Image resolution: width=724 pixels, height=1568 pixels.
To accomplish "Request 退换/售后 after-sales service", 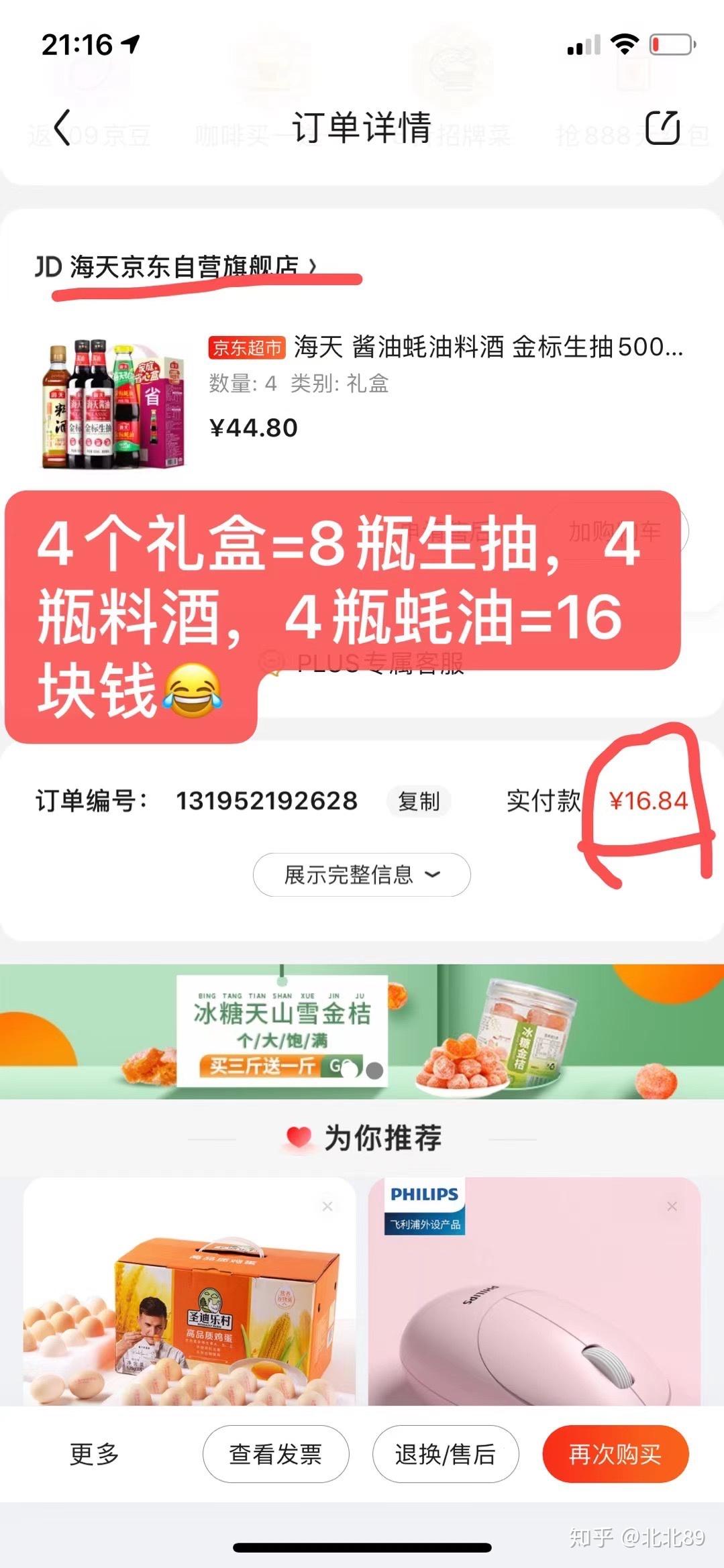I will tap(446, 1453).
